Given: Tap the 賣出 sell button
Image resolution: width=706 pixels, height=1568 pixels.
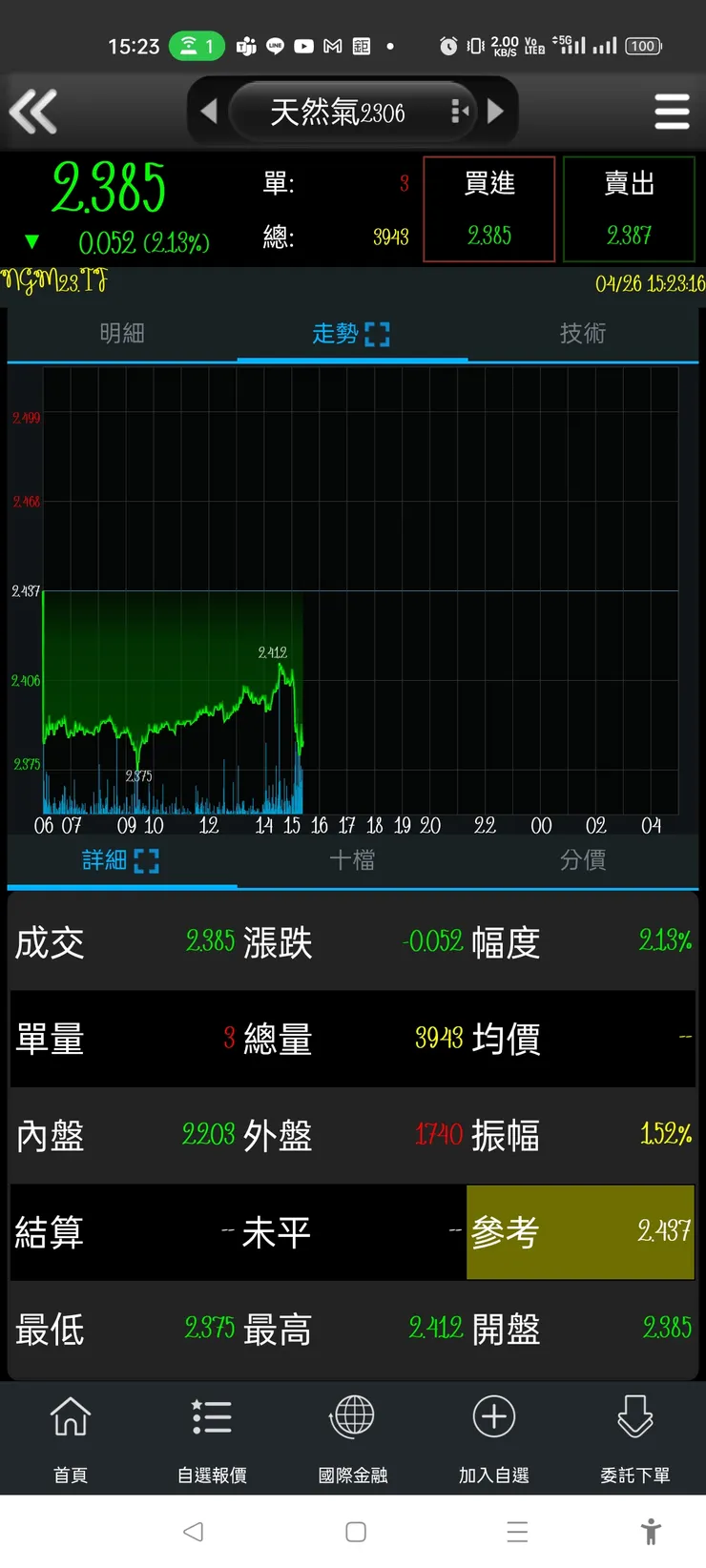Looking at the screenshot, I should pos(630,208).
